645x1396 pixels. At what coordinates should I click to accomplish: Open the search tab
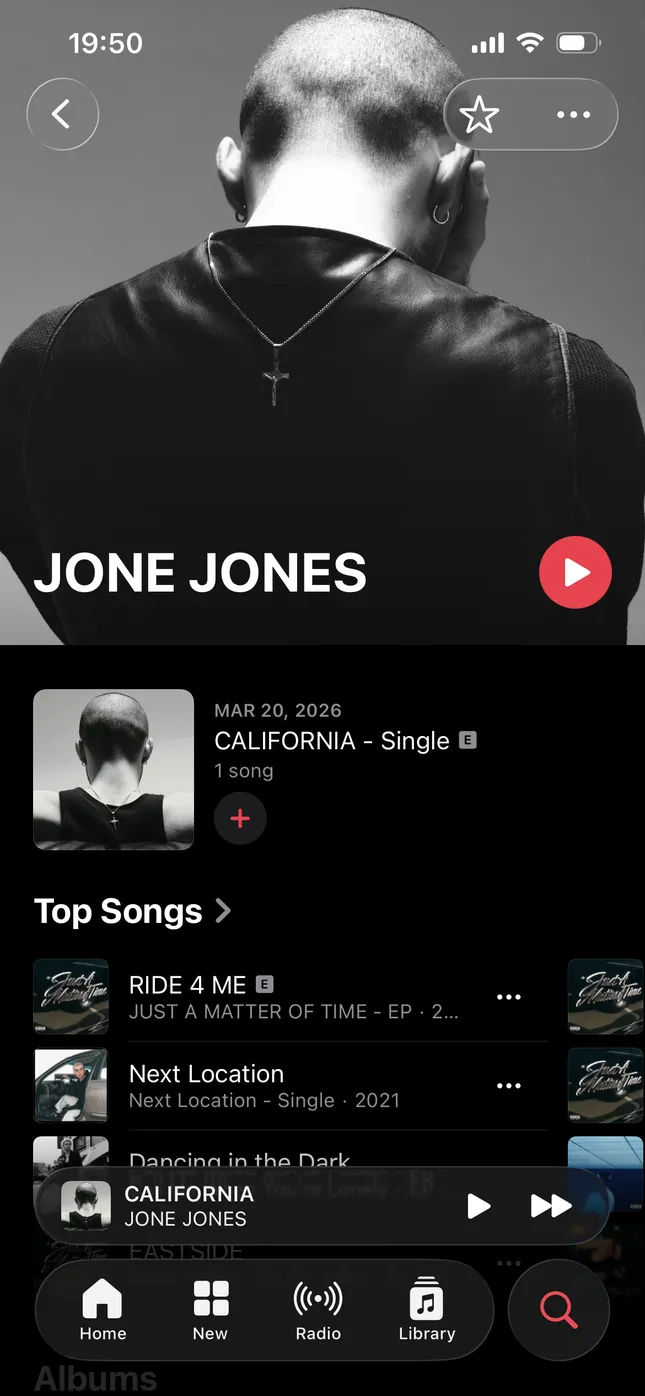(x=559, y=1310)
